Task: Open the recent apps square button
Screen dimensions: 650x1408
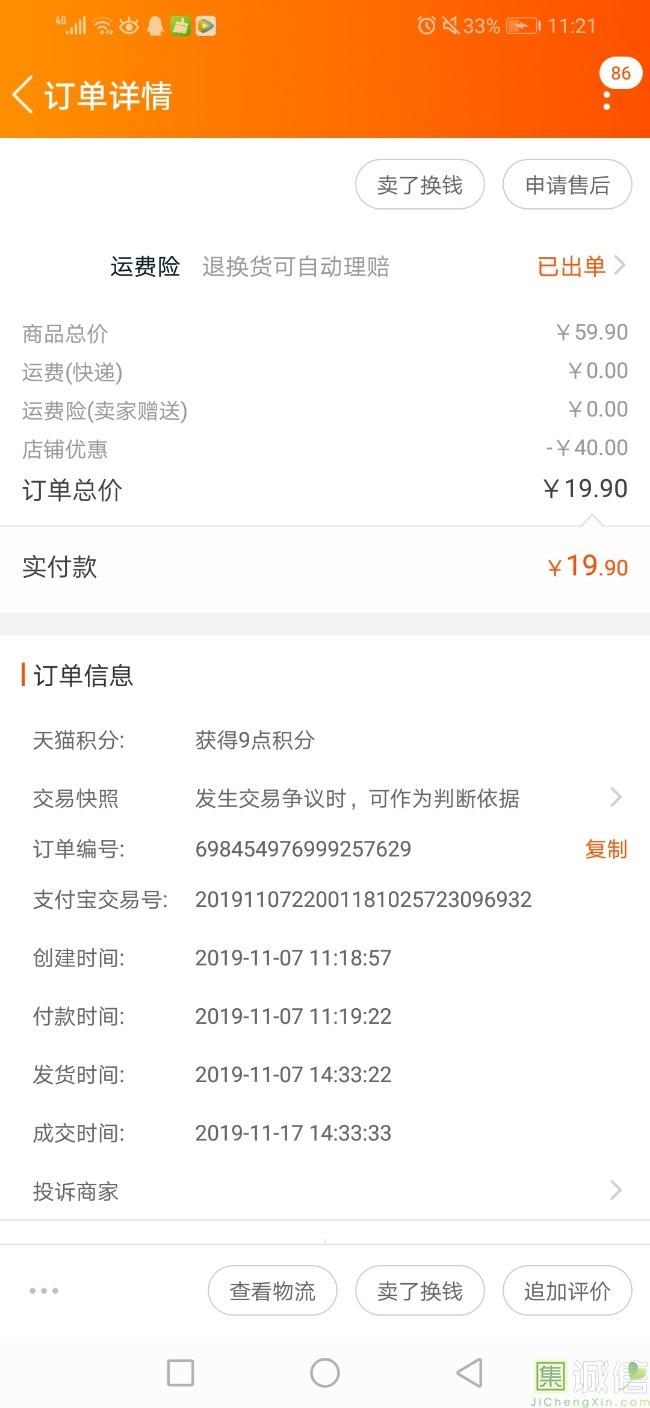Action: (x=180, y=1372)
